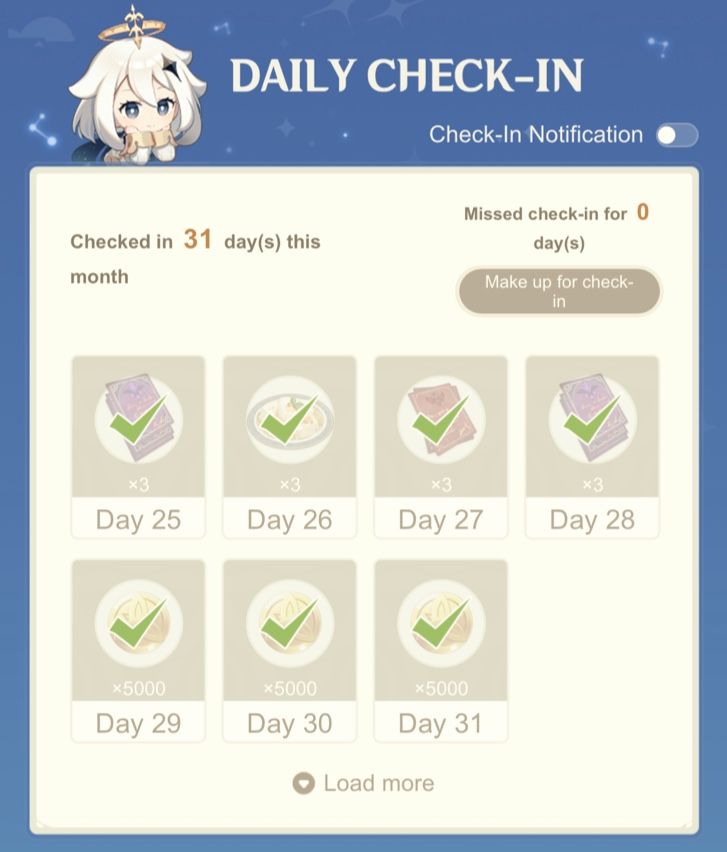Screen dimensions: 727x852
Task: Click the Load more link text
Action: pos(379,783)
